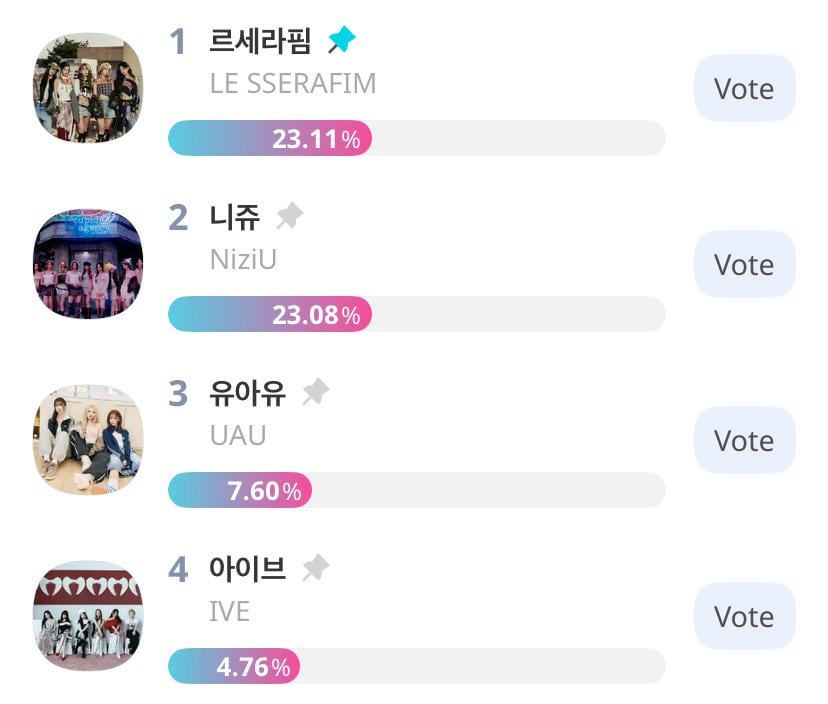Open the LE SSERAFIM group photo
This screenshot has height=704, width=828.
pos(88,88)
